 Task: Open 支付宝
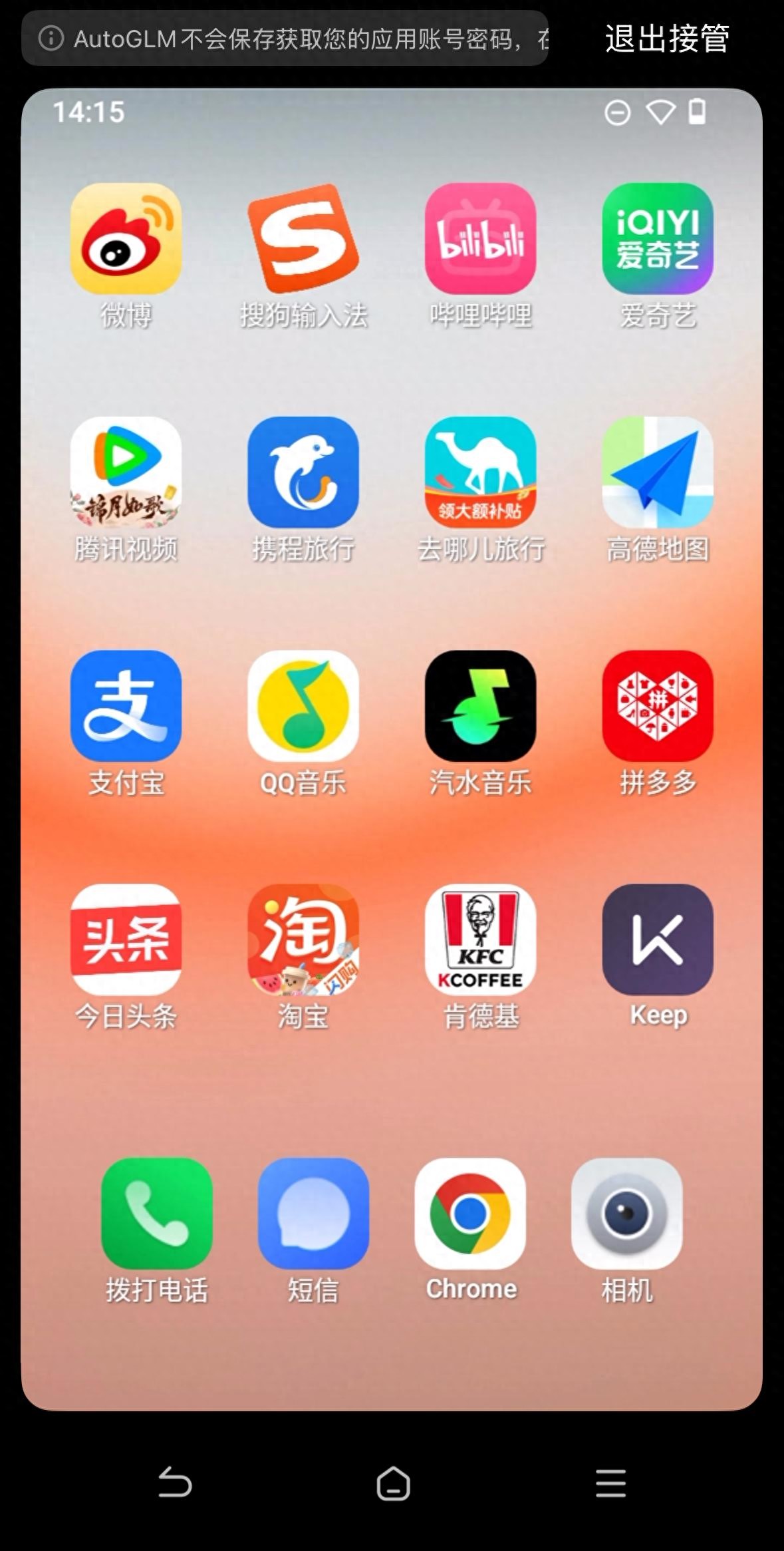pos(126,706)
